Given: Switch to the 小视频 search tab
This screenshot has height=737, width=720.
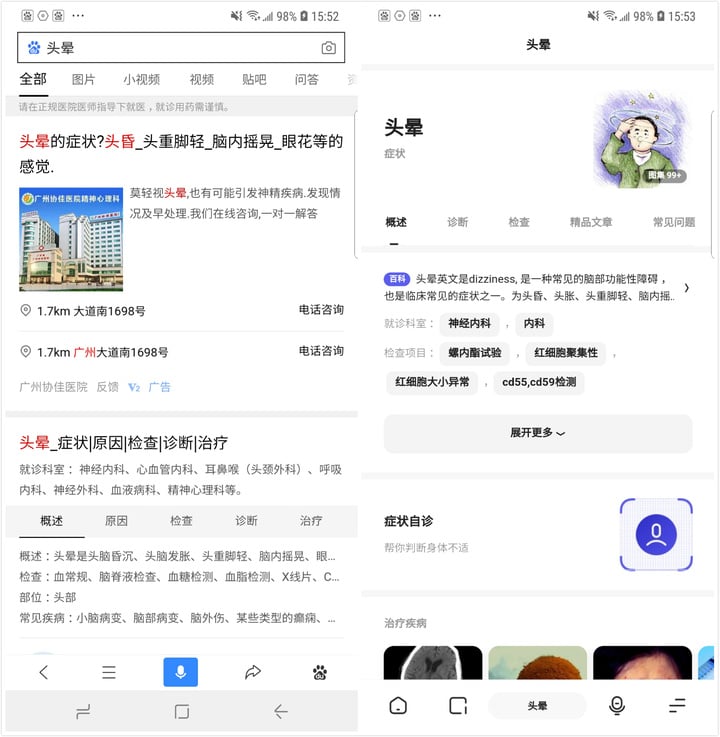Looking at the screenshot, I should click(141, 80).
